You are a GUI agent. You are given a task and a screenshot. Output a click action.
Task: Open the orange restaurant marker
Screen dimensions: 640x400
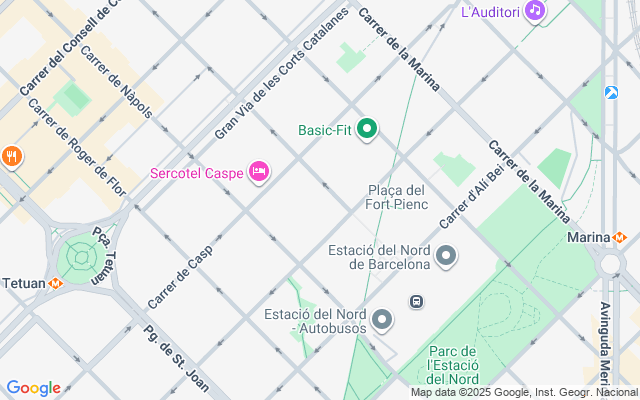point(12,156)
